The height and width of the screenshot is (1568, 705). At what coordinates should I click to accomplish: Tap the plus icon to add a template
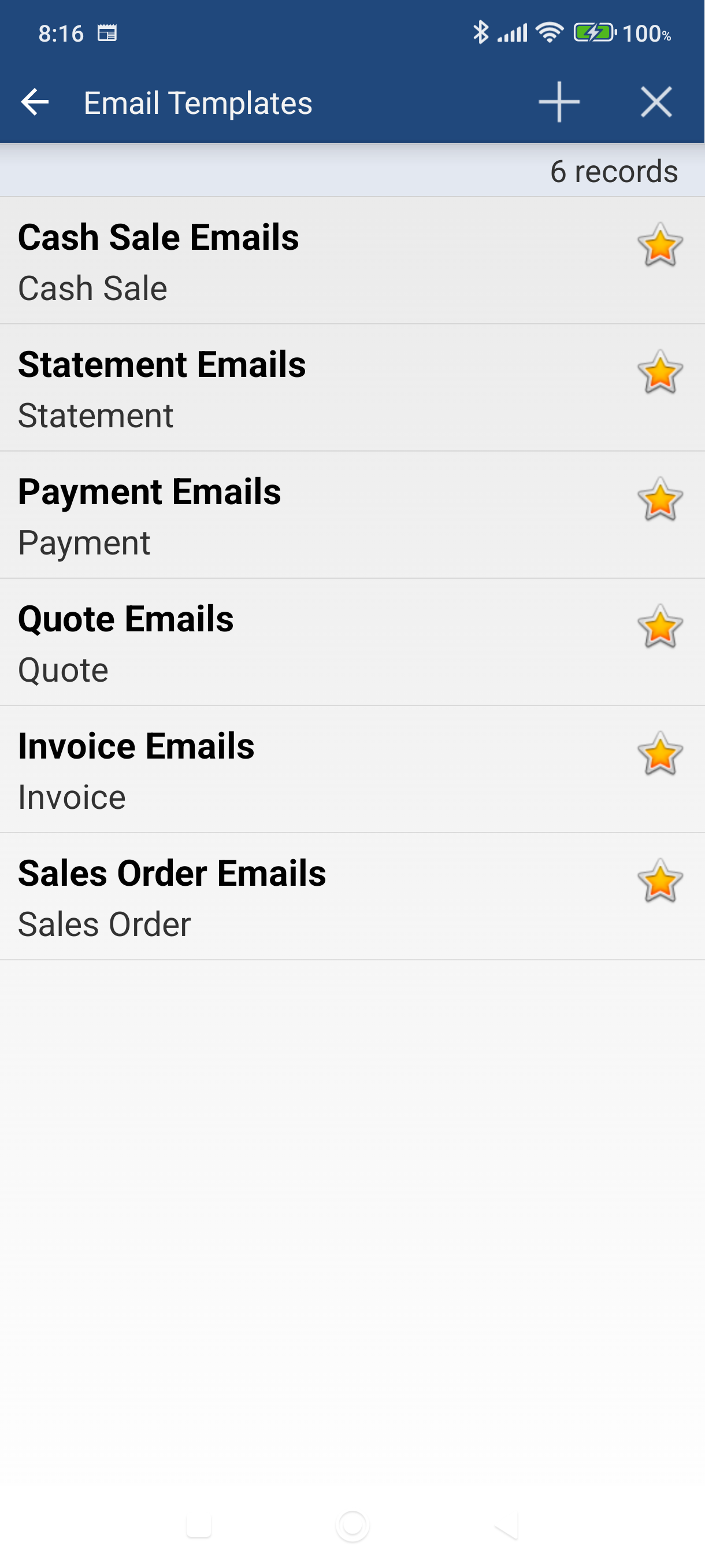click(x=559, y=102)
